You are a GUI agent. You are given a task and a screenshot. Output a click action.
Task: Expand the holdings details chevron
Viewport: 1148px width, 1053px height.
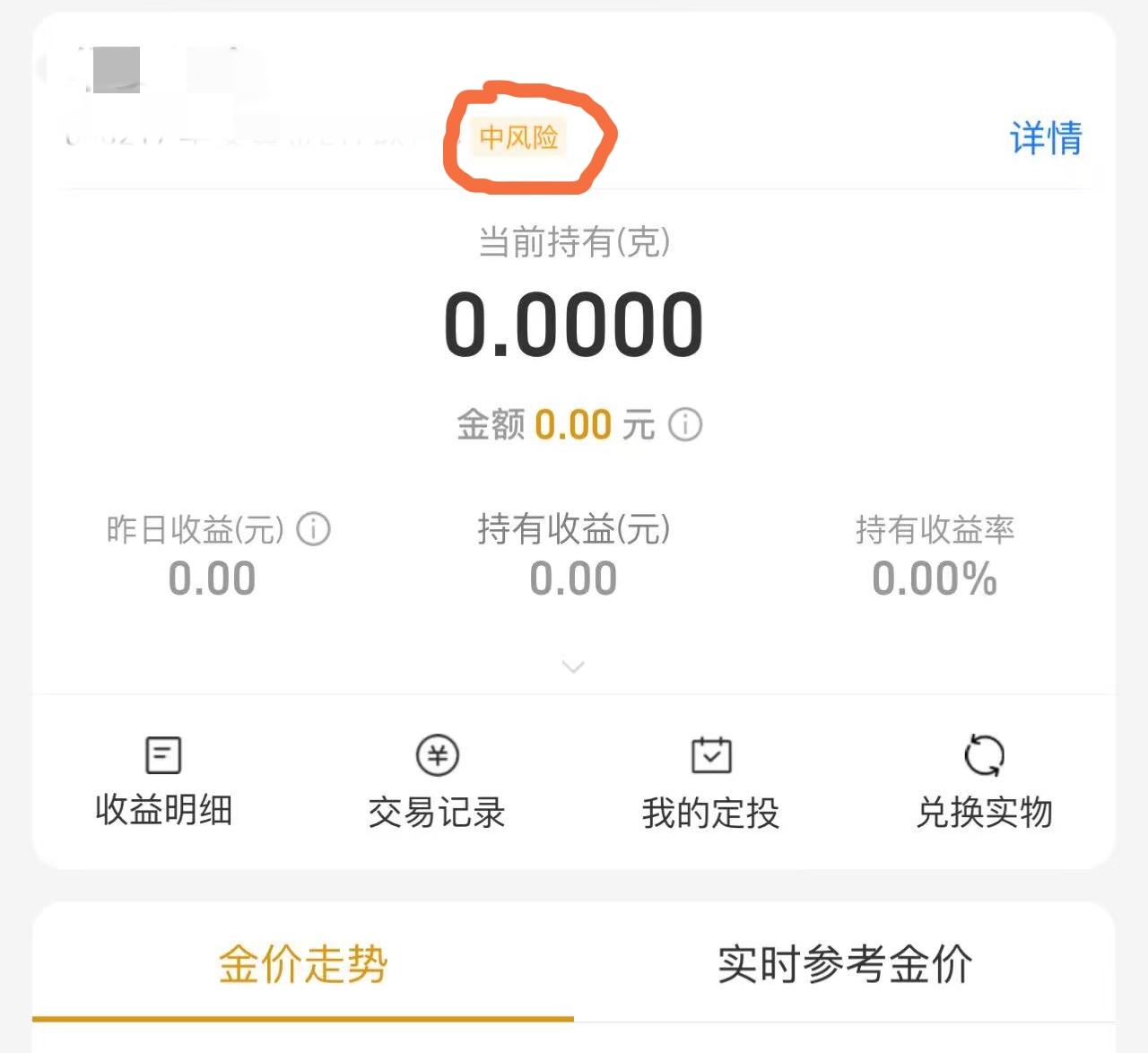tap(573, 666)
